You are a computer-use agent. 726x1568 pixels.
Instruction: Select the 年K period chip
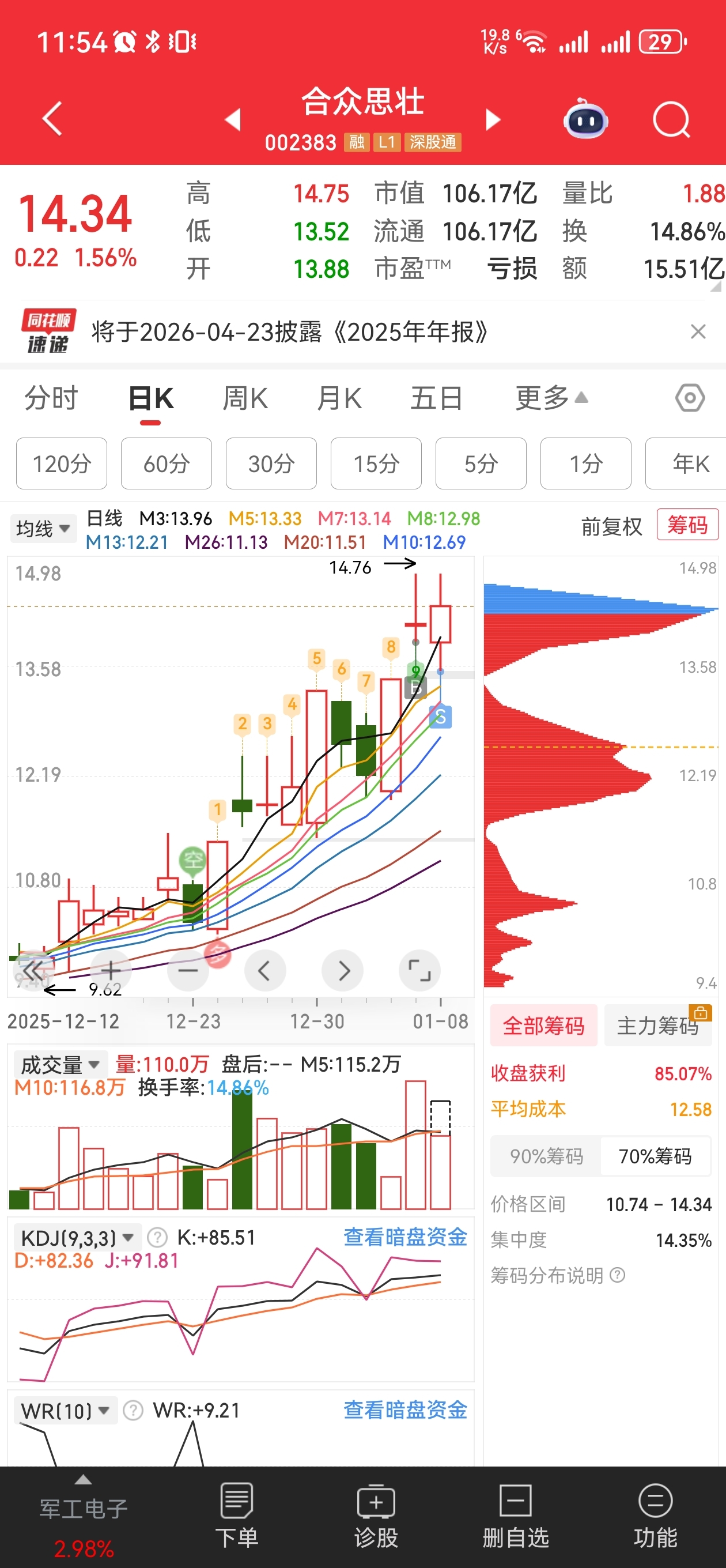point(687,464)
